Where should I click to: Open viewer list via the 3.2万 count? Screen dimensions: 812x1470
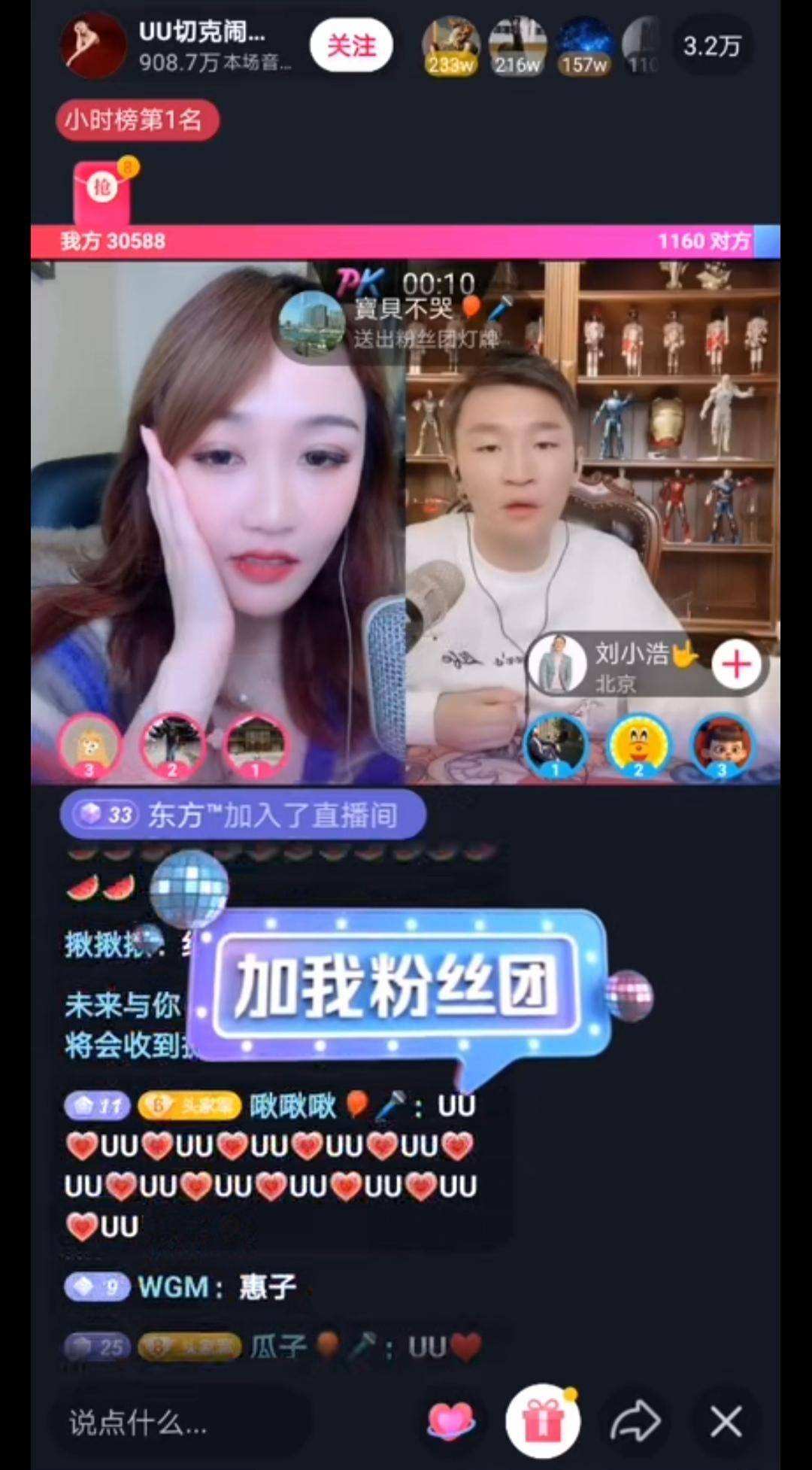(710, 45)
